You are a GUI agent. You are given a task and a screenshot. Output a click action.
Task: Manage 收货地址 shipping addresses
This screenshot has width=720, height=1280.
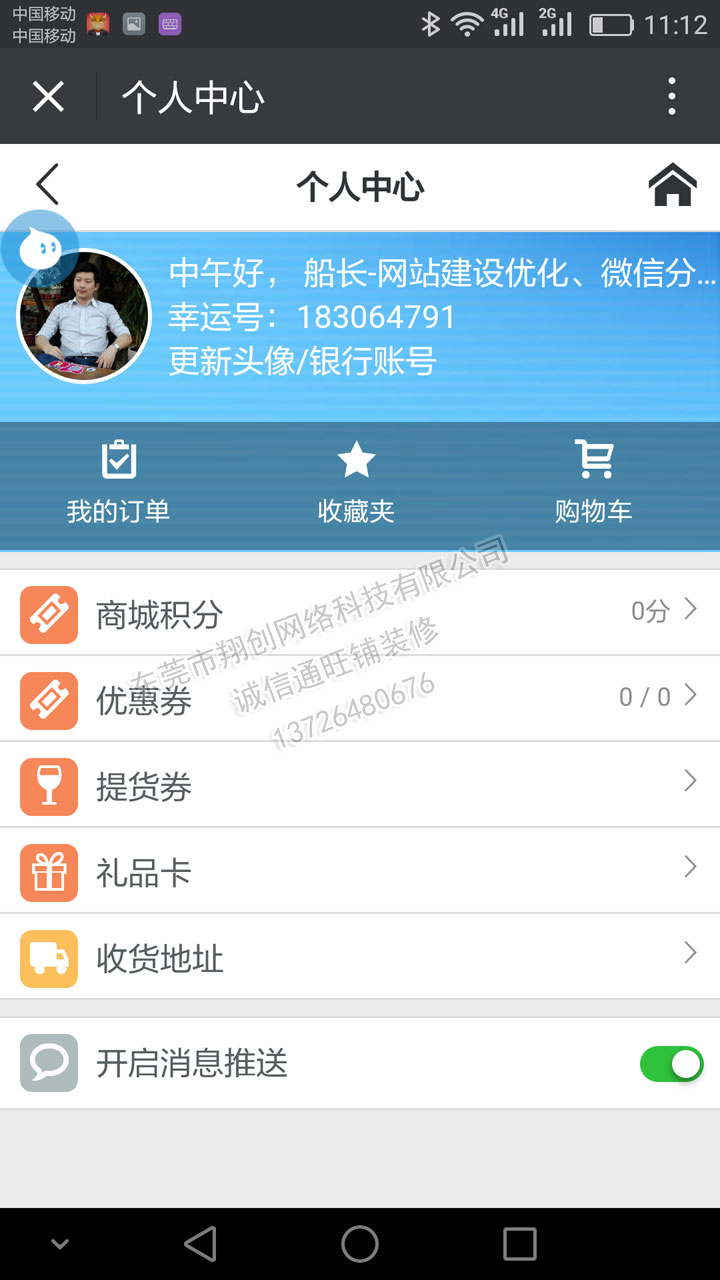[360, 957]
